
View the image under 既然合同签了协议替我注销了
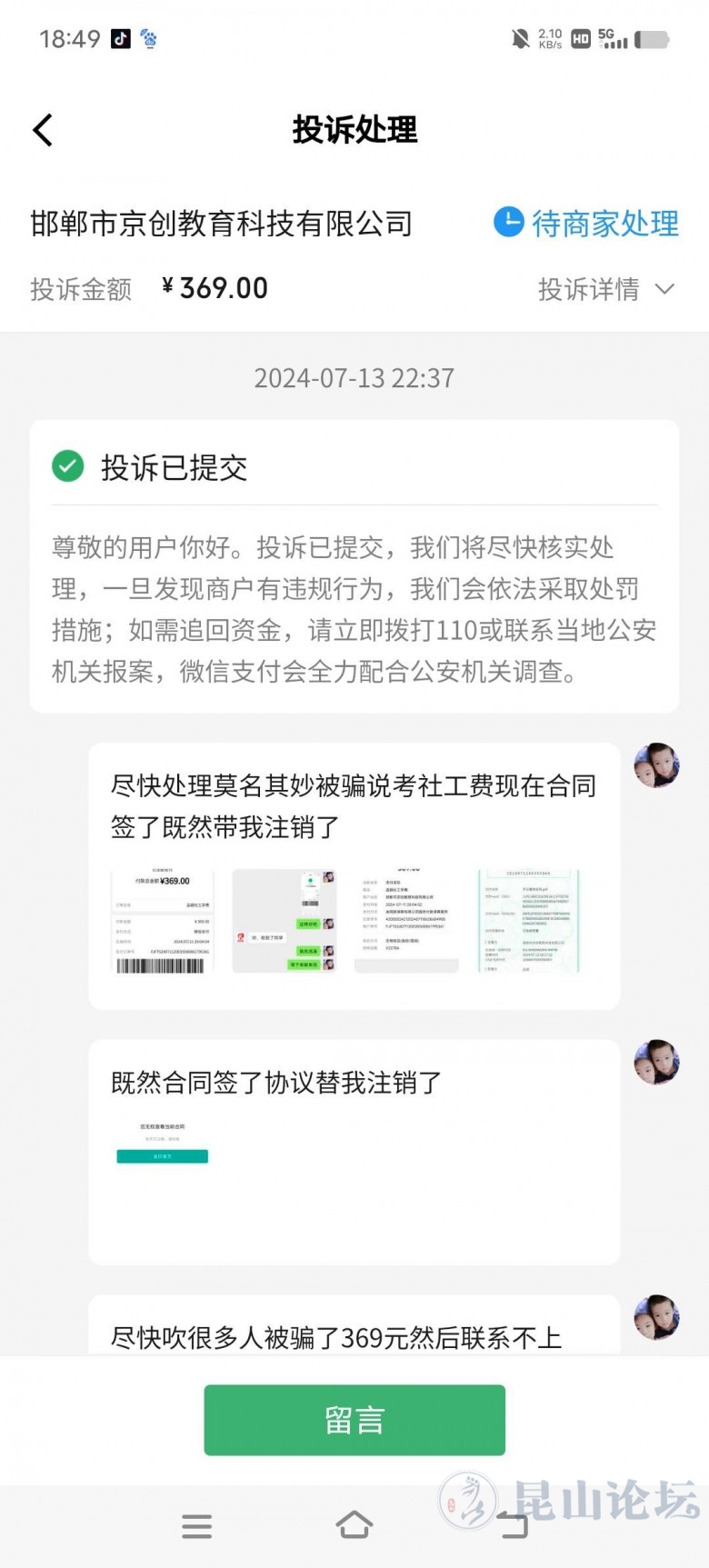[163, 1144]
